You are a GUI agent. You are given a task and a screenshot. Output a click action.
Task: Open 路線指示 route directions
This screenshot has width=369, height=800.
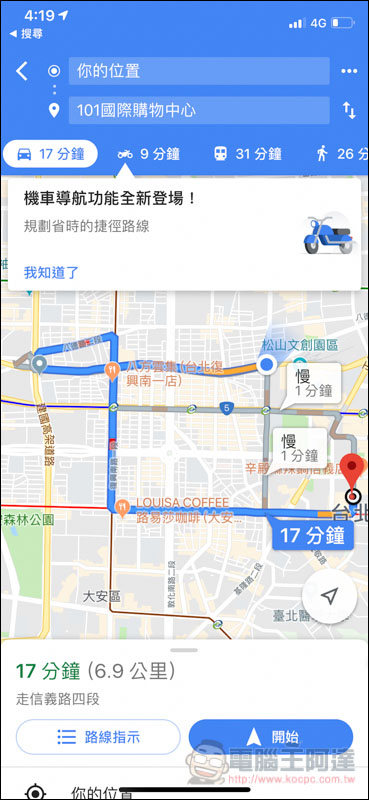tap(99, 736)
